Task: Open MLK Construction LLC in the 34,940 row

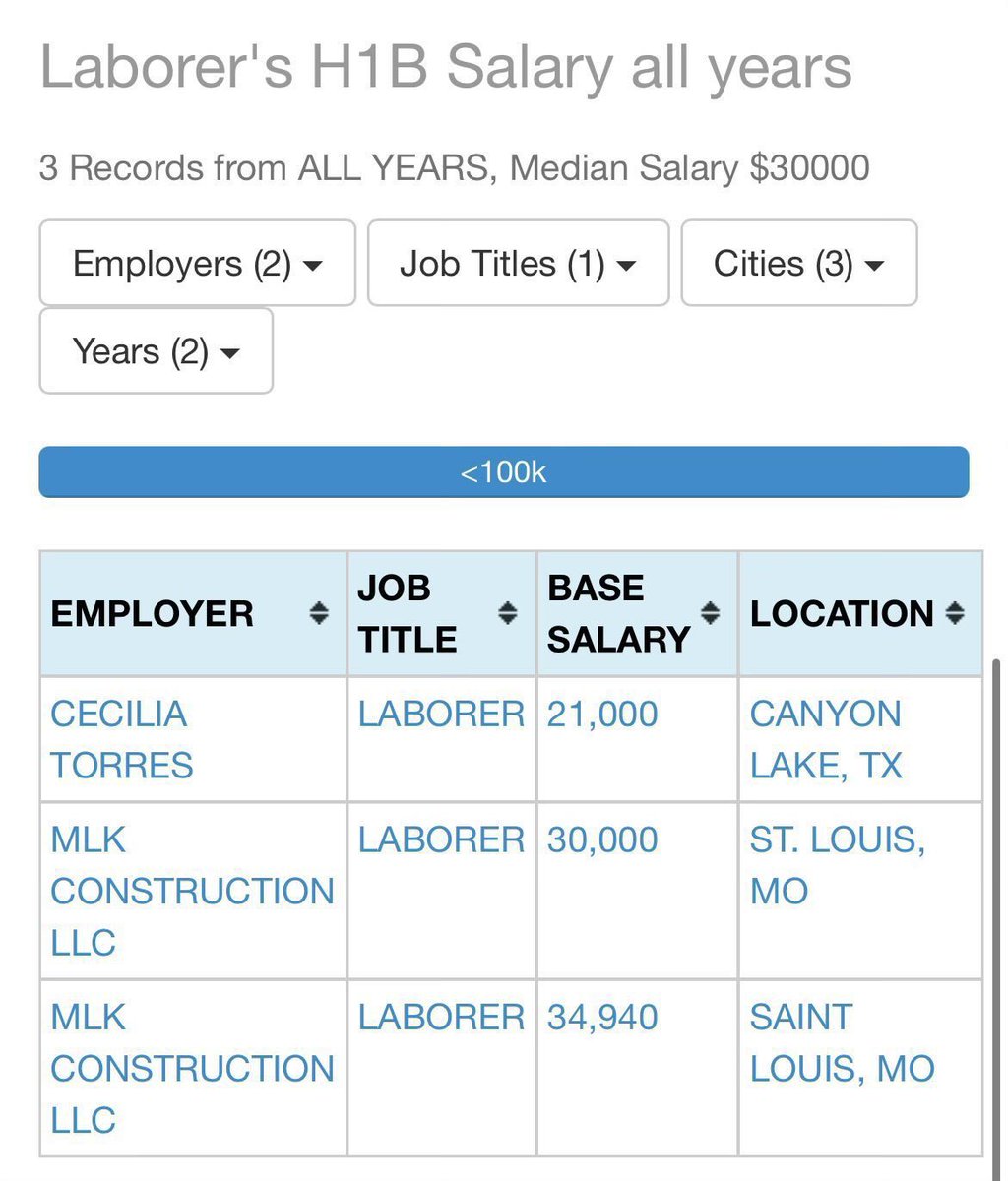Action: click(x=191, y=1068)
